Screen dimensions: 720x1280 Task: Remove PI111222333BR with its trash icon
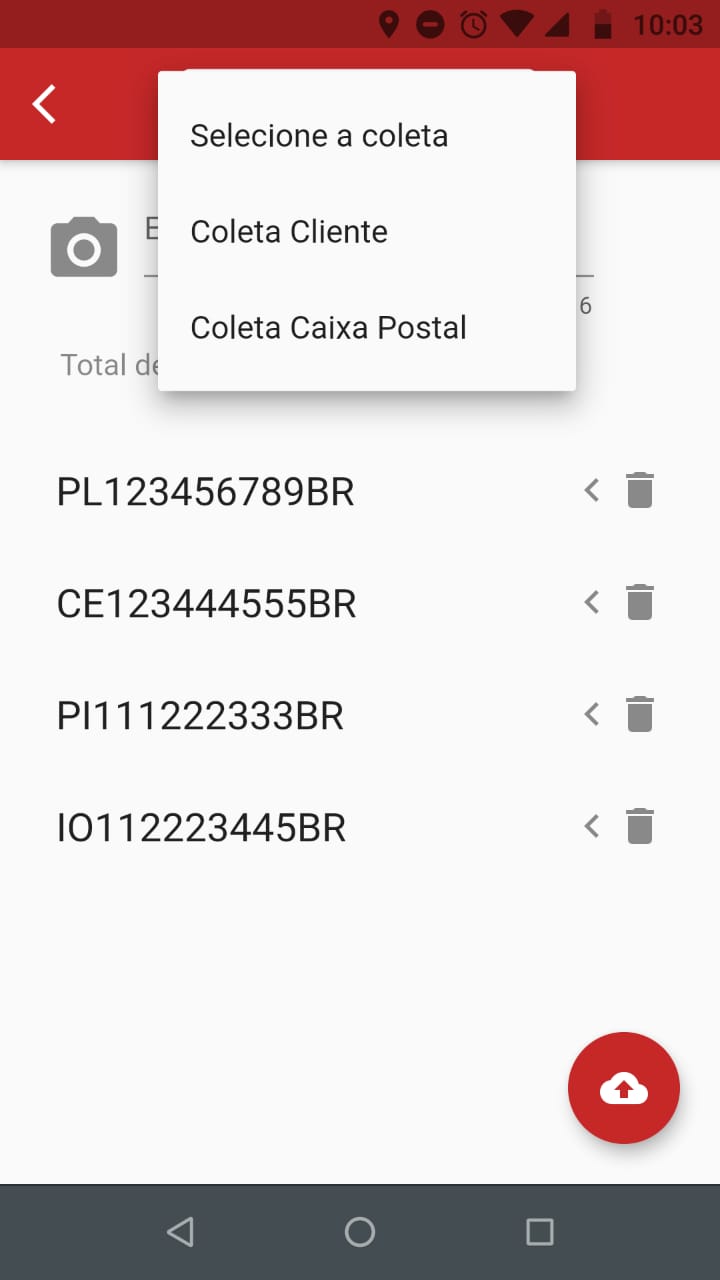coord(640,714)
